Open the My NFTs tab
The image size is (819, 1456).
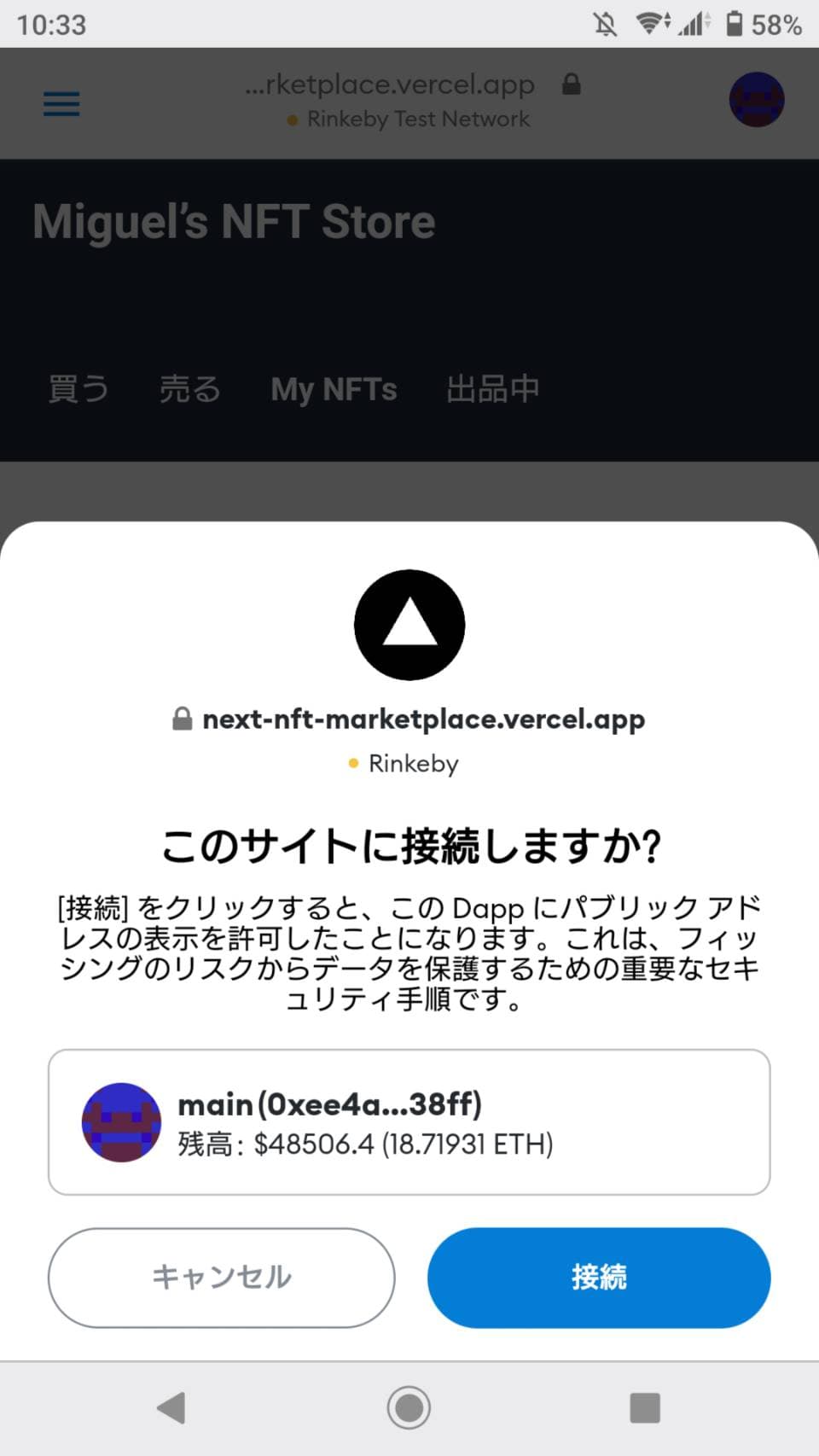(x=334, y=389)
